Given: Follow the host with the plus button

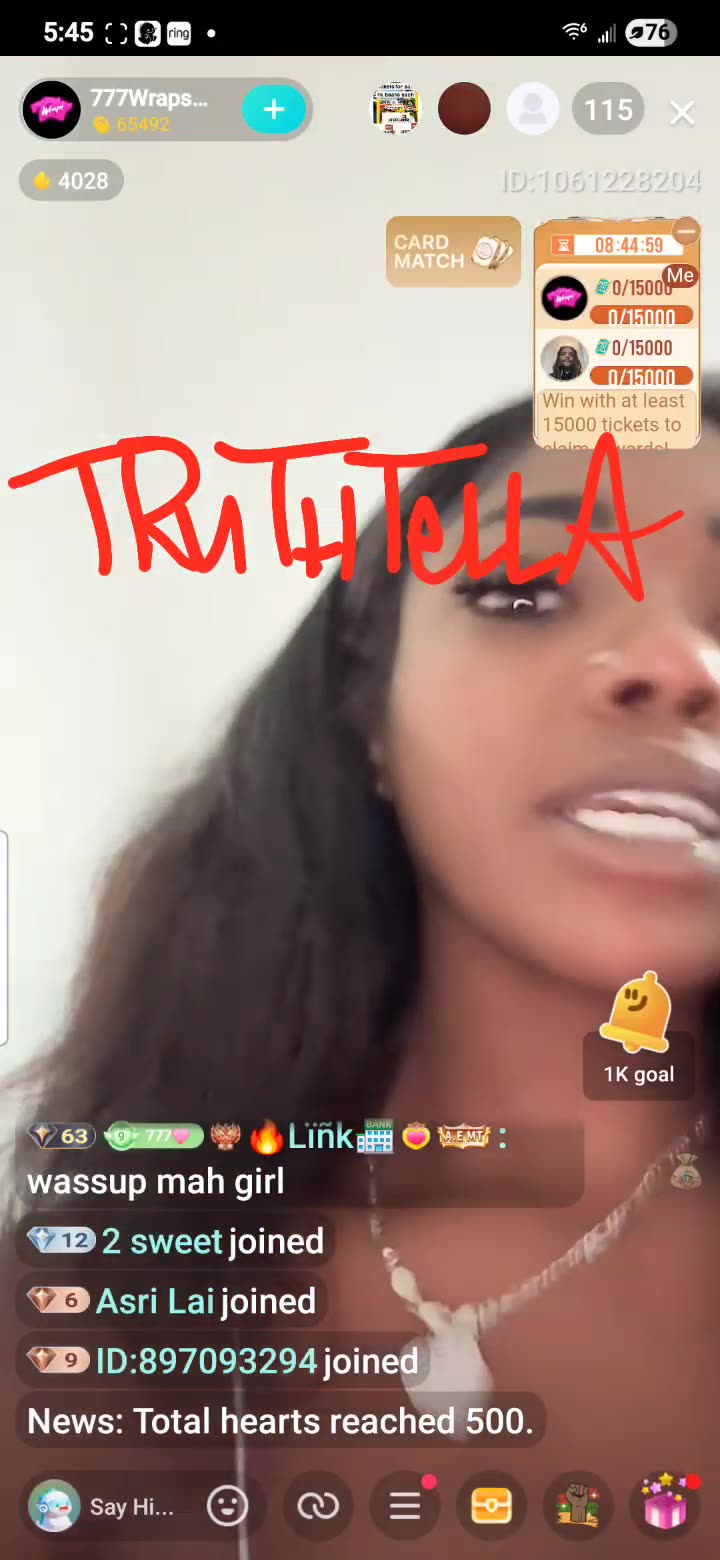Looking at the screenshot, I should pos(273,110).
